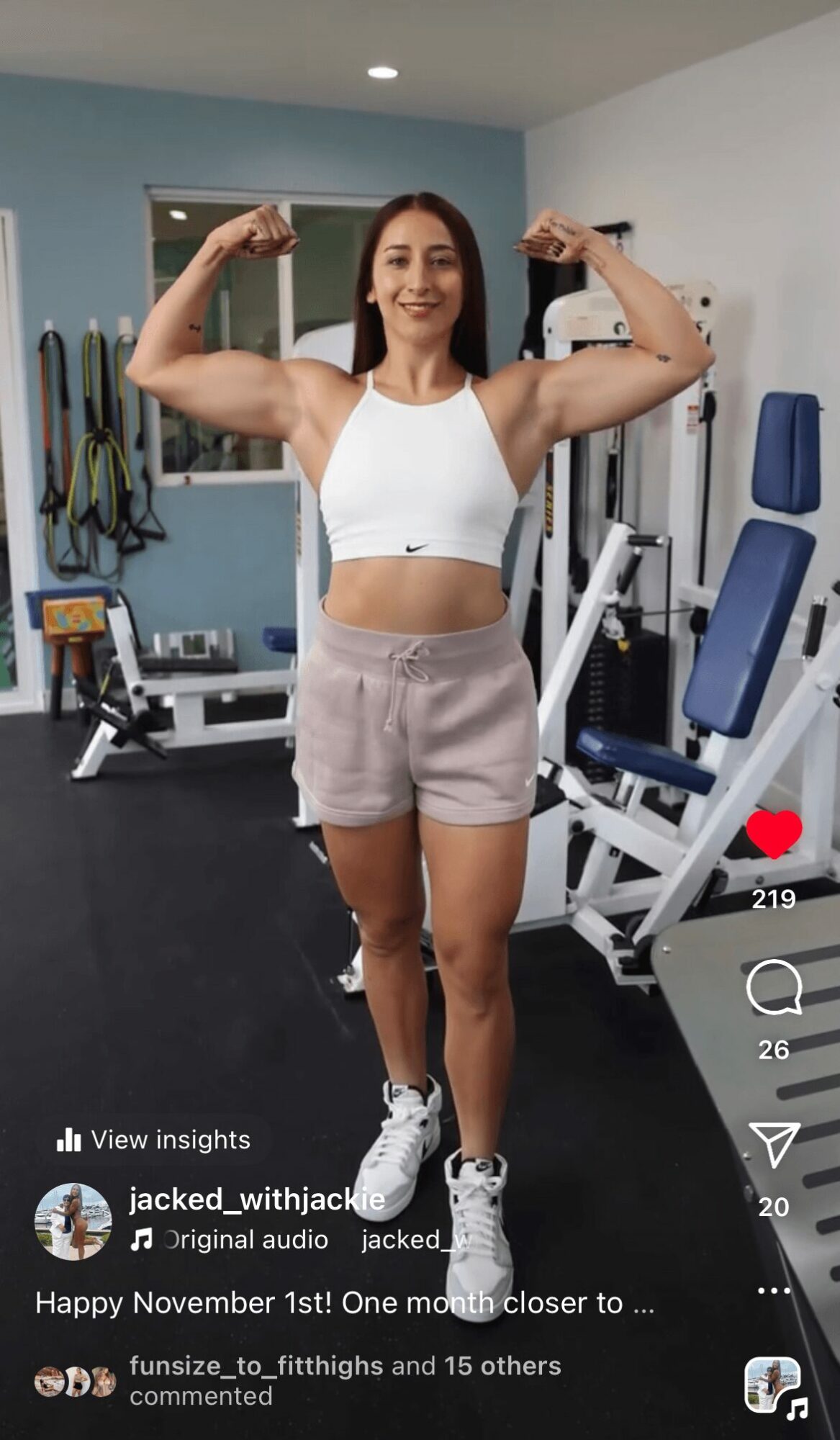The width and height of the screenshot is (840, 1440).
Task: Open the three-dot overflow menu
Action: (774, 1290)
